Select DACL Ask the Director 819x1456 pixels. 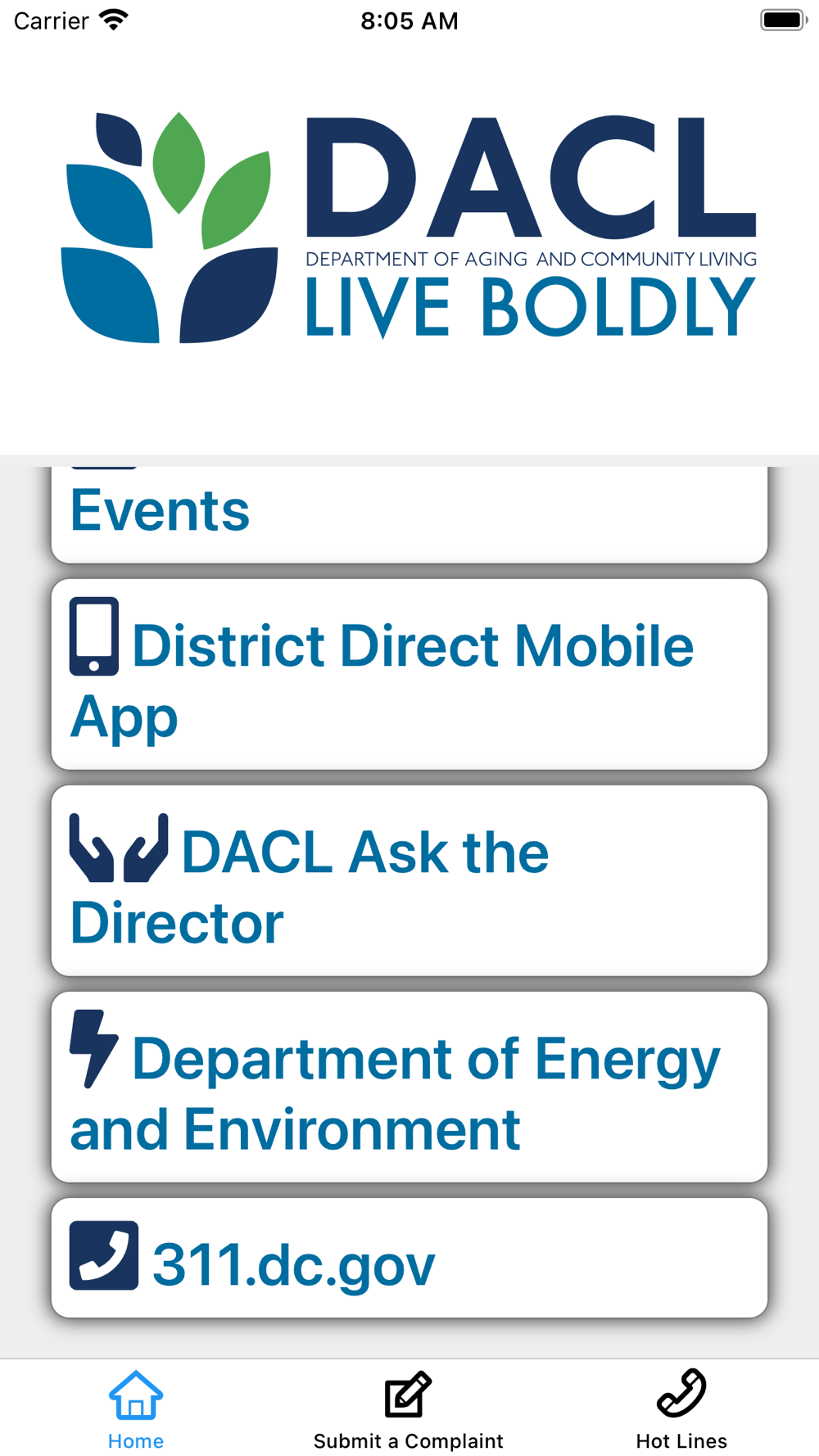click(x=409, y=881)
